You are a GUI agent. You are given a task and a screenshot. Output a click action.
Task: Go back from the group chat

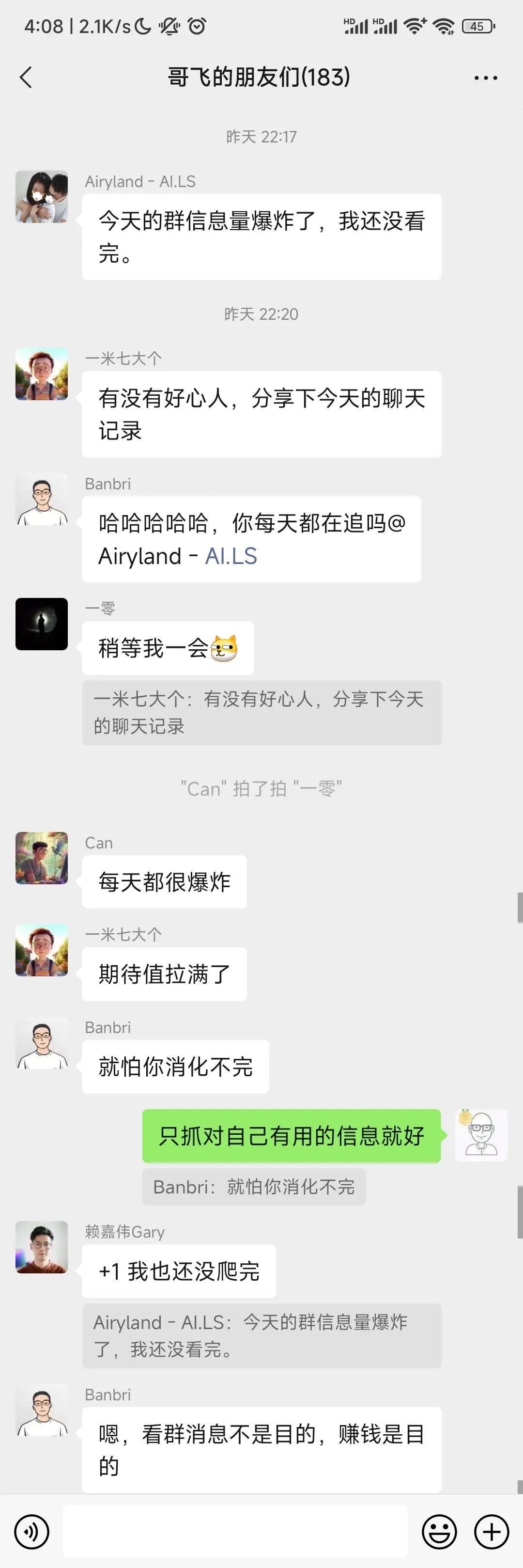pos(26,78)
